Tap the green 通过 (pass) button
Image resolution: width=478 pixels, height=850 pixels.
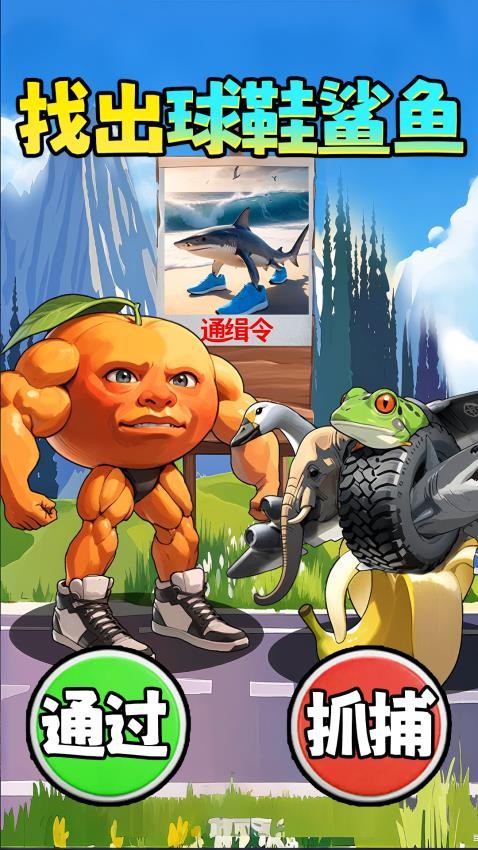(x=108, y=725)
